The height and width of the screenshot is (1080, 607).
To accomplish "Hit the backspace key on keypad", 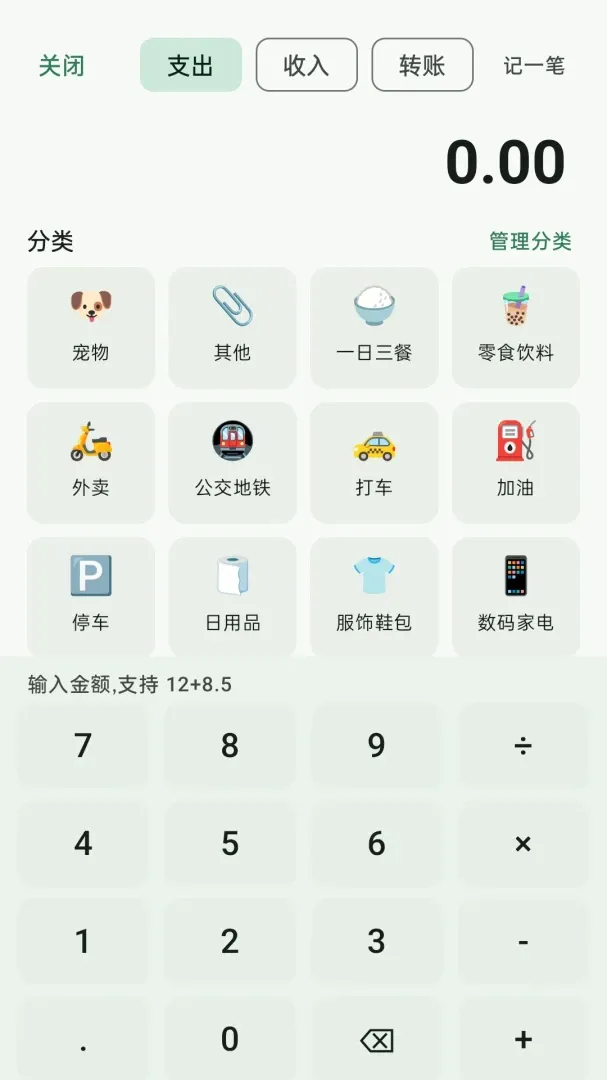I will click(x=376, y=1039).
